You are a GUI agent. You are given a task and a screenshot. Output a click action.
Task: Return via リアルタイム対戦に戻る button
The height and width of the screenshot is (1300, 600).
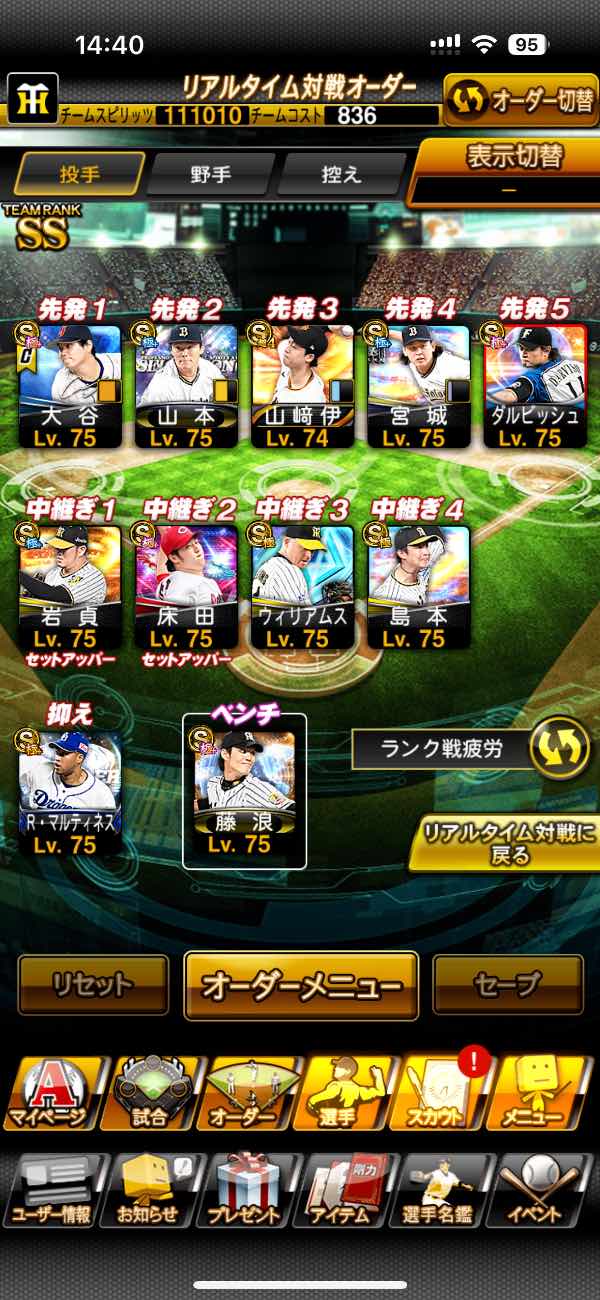click(504, 844)
